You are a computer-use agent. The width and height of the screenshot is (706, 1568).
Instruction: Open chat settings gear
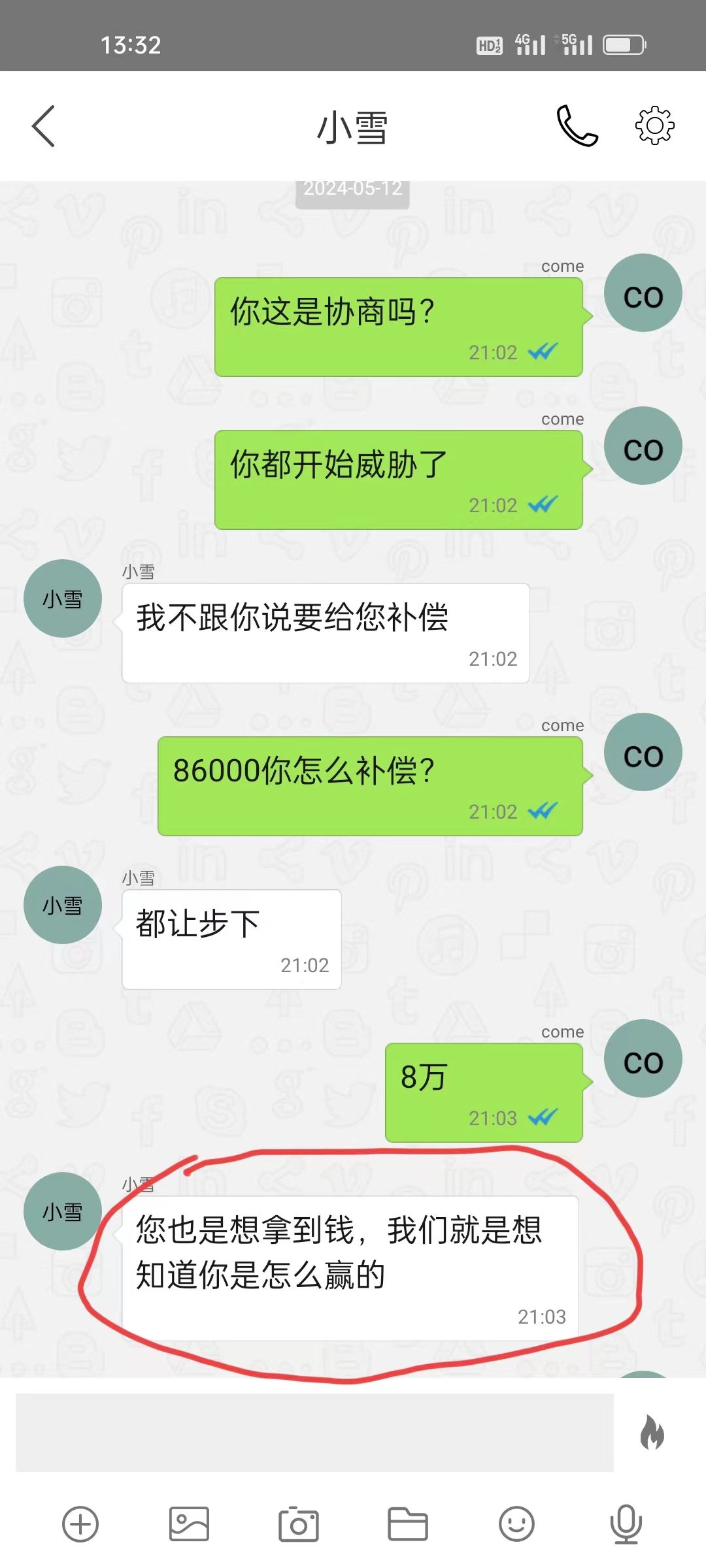654,125
